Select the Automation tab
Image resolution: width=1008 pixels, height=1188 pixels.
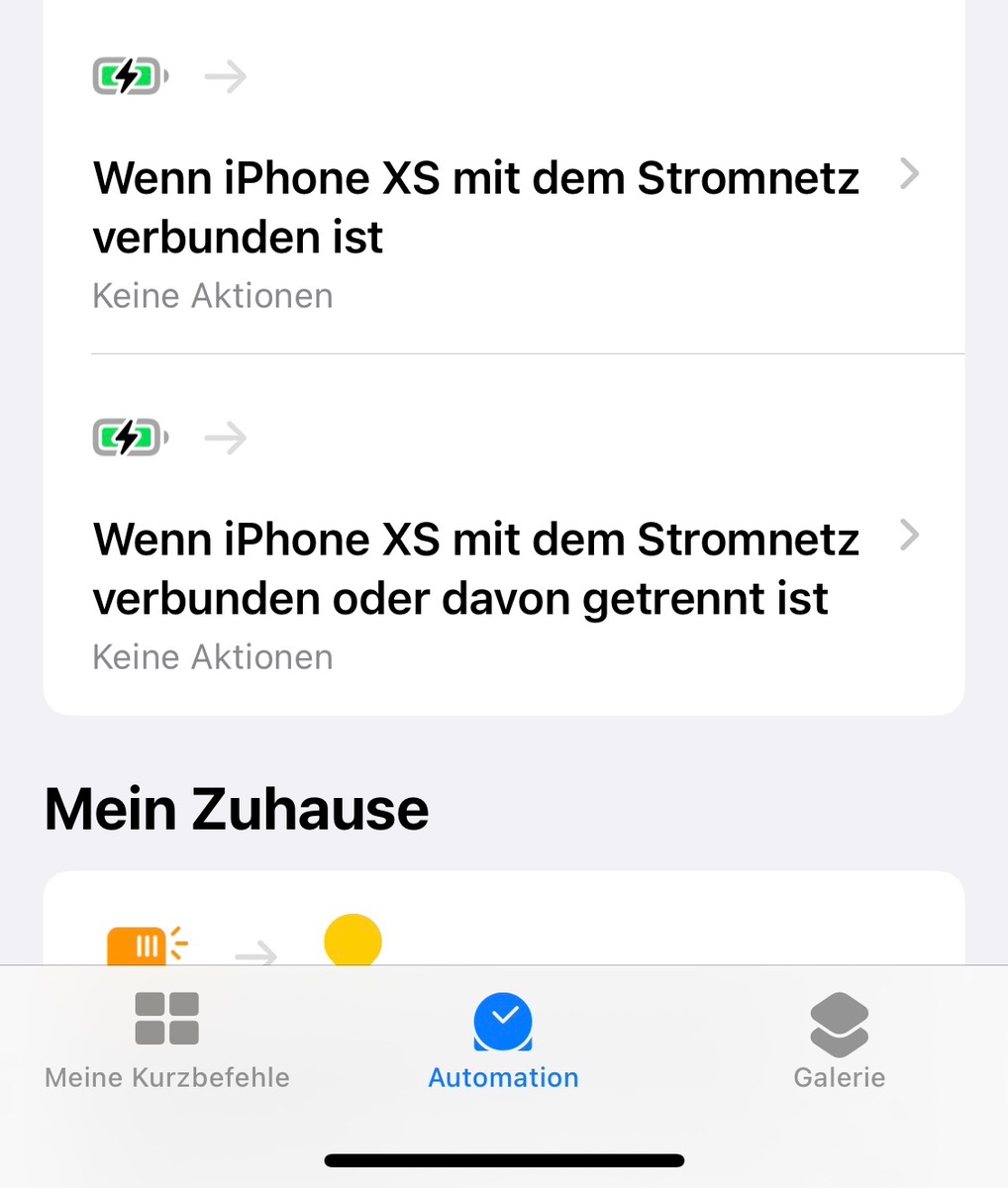click(503, 1039)
